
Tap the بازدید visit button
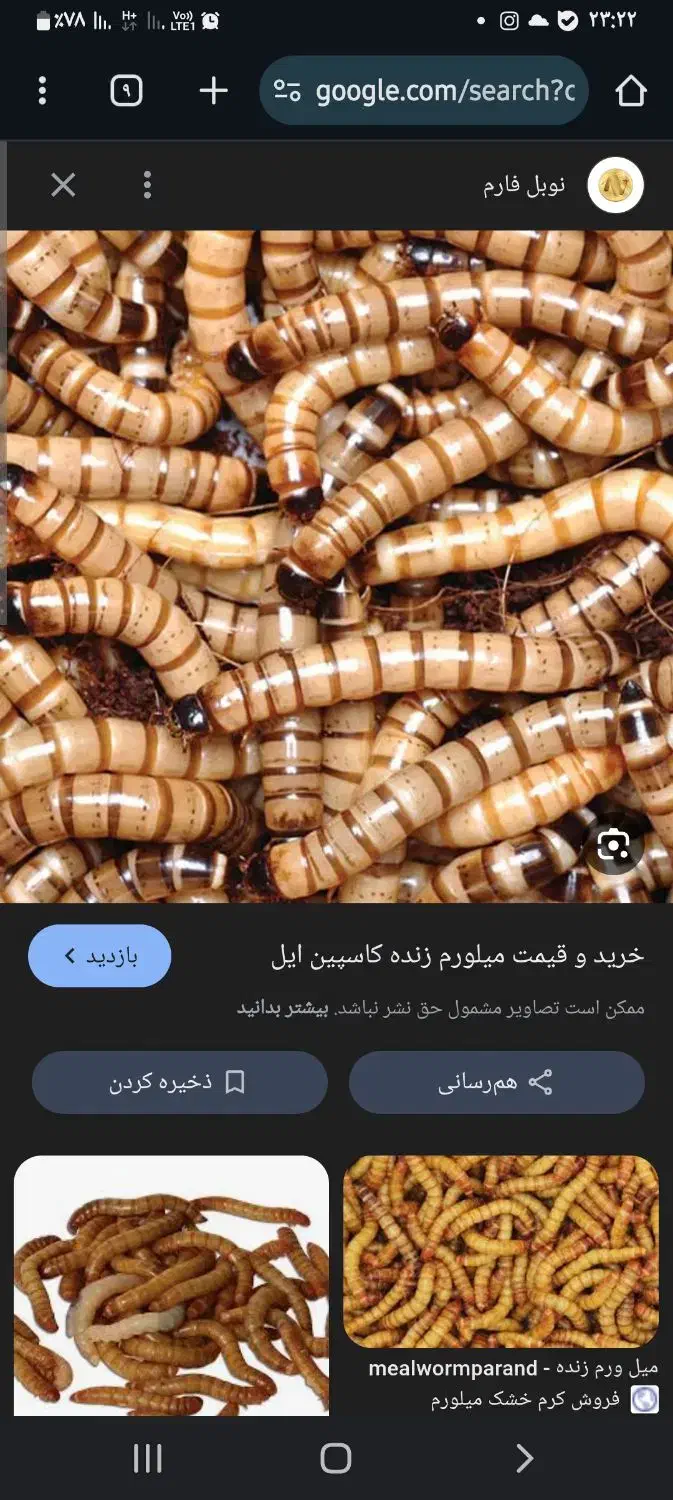100,956
